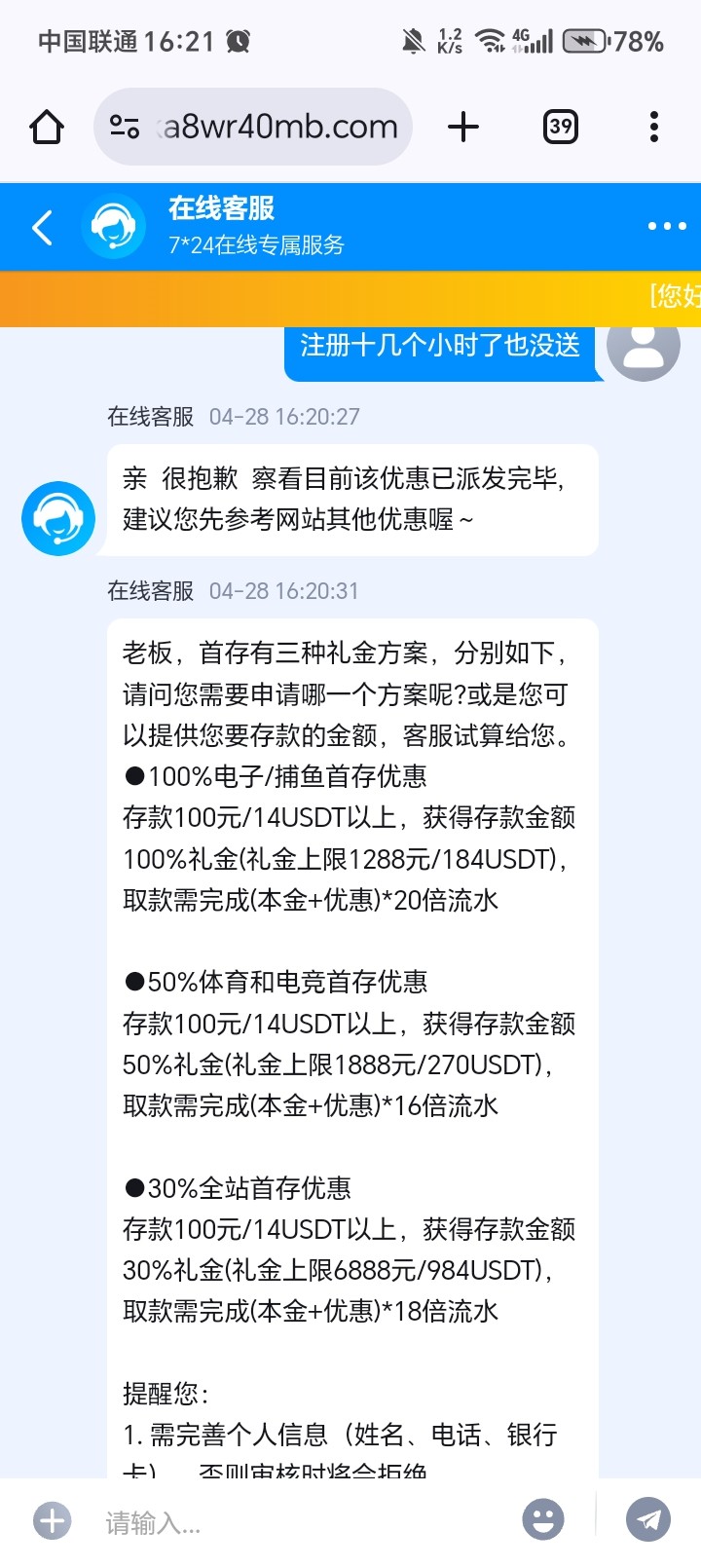Tap the address bar showing a8wr40mb.com

[253, 127]
